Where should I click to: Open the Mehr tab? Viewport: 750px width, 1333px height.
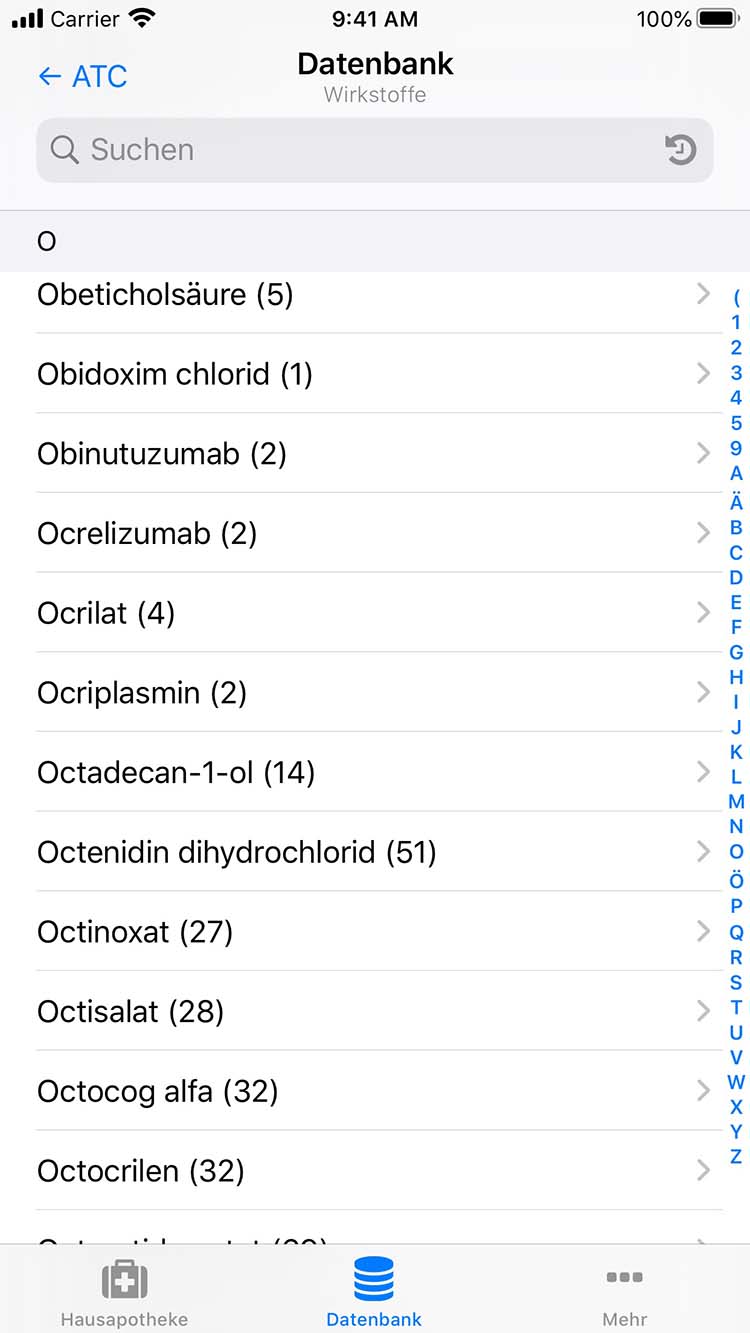point(624,1292)
